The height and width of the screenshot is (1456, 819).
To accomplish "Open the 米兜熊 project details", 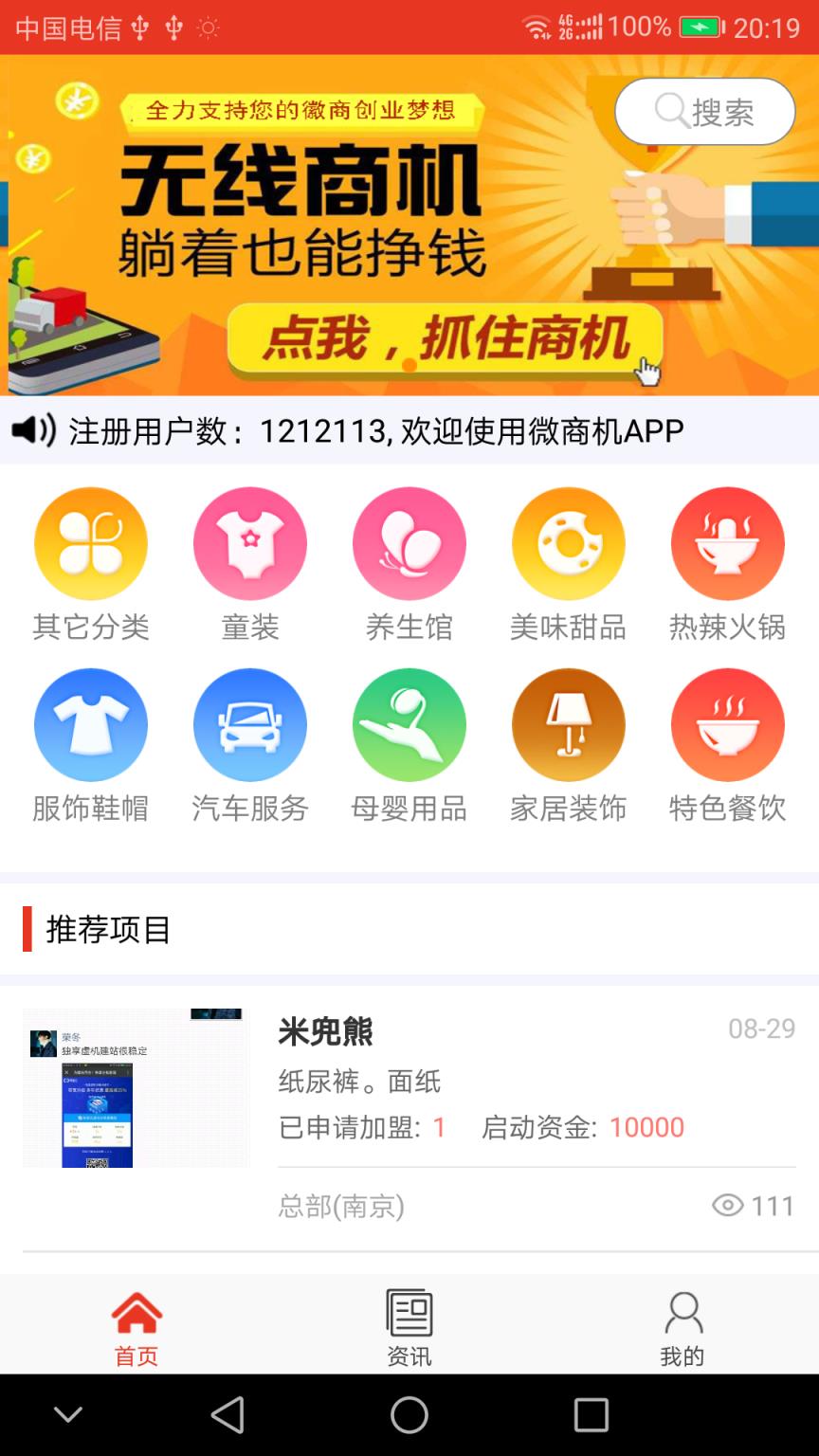I will pyautogui.click(x=325, y=1033).
